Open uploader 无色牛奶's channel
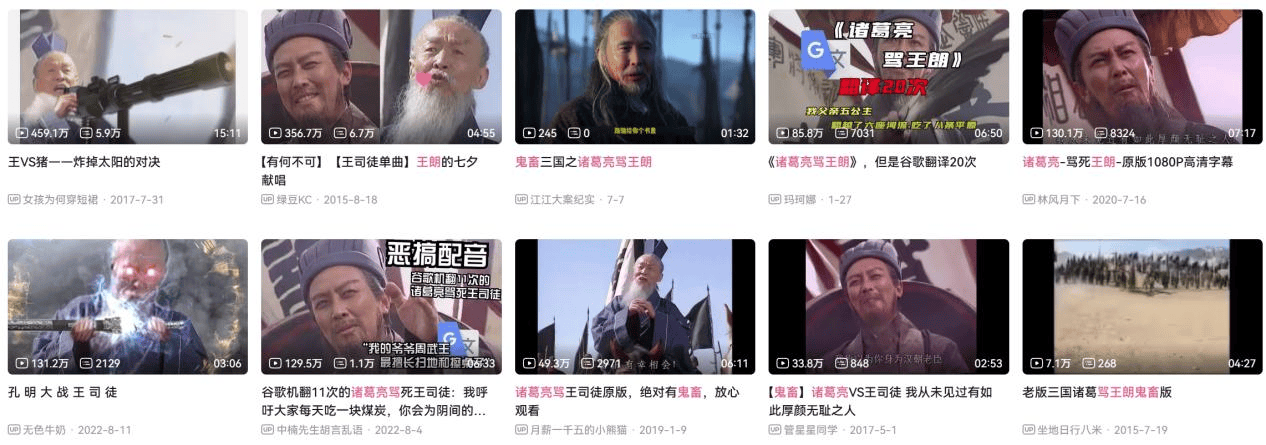 pos(48,430)
